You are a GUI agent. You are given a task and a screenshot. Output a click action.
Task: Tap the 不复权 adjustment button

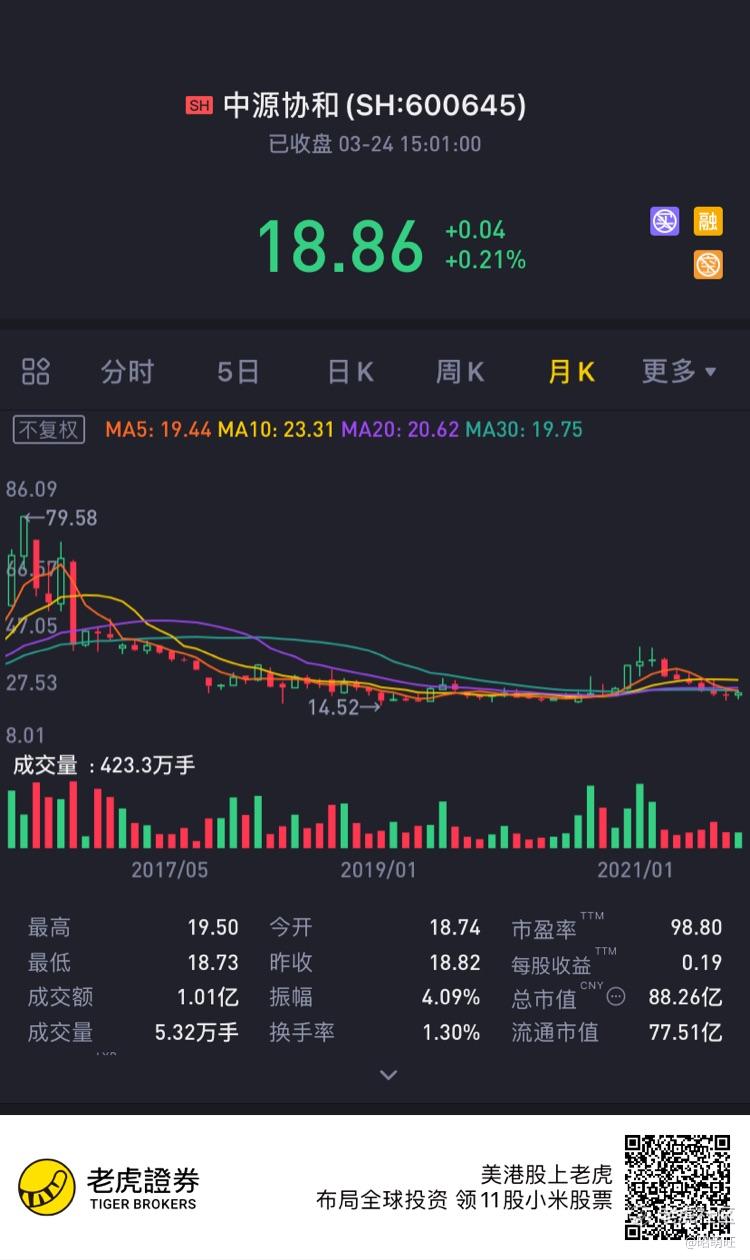point(48,430)
